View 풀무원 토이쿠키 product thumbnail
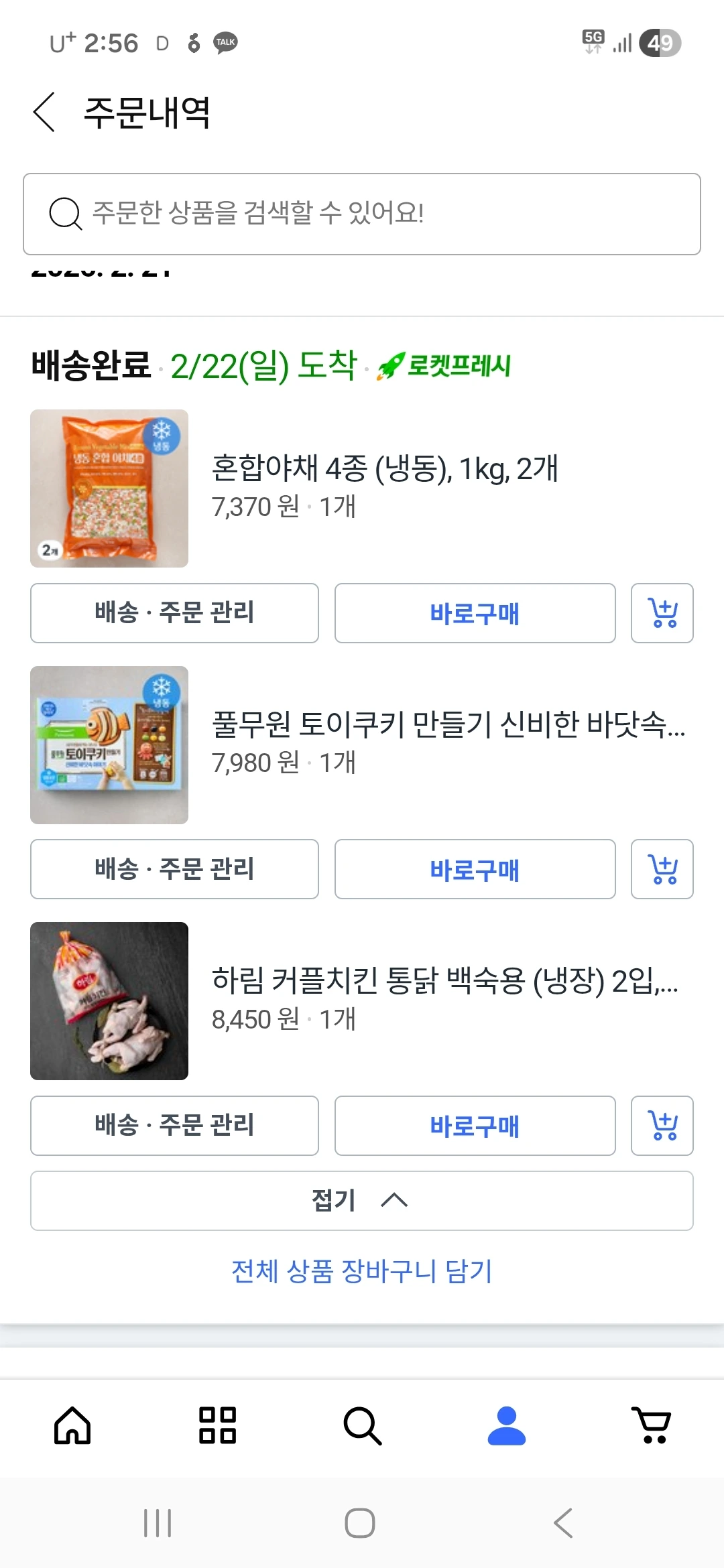The width and height of the screenshot is (724, 1568). (109, 745)
